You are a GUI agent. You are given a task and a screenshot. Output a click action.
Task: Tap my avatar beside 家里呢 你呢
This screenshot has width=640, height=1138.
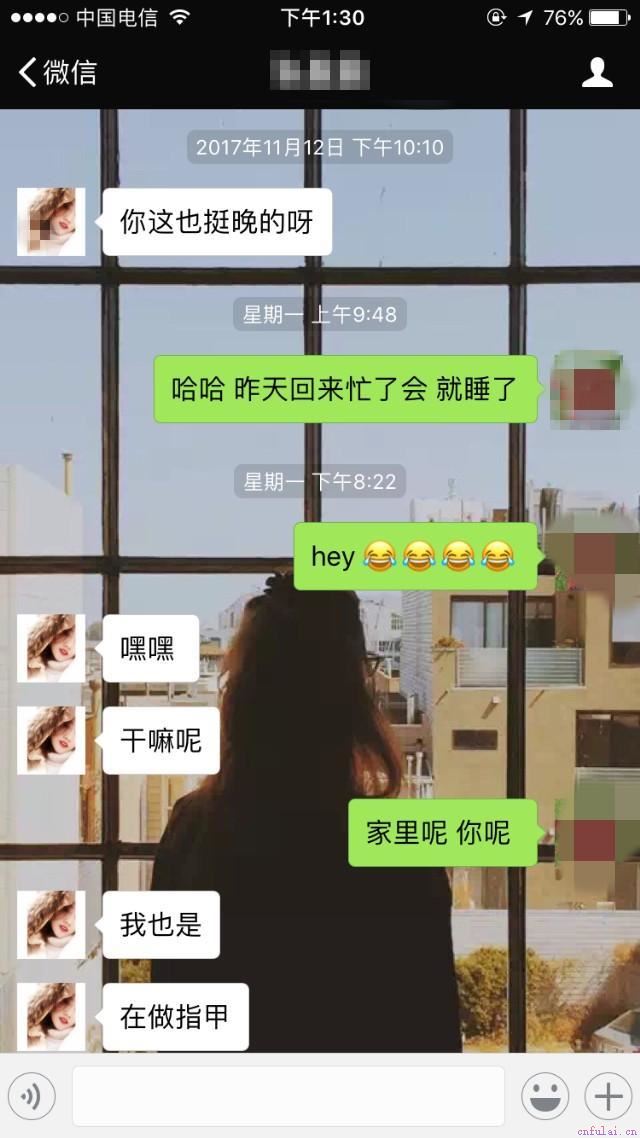[x=590, y=832]
